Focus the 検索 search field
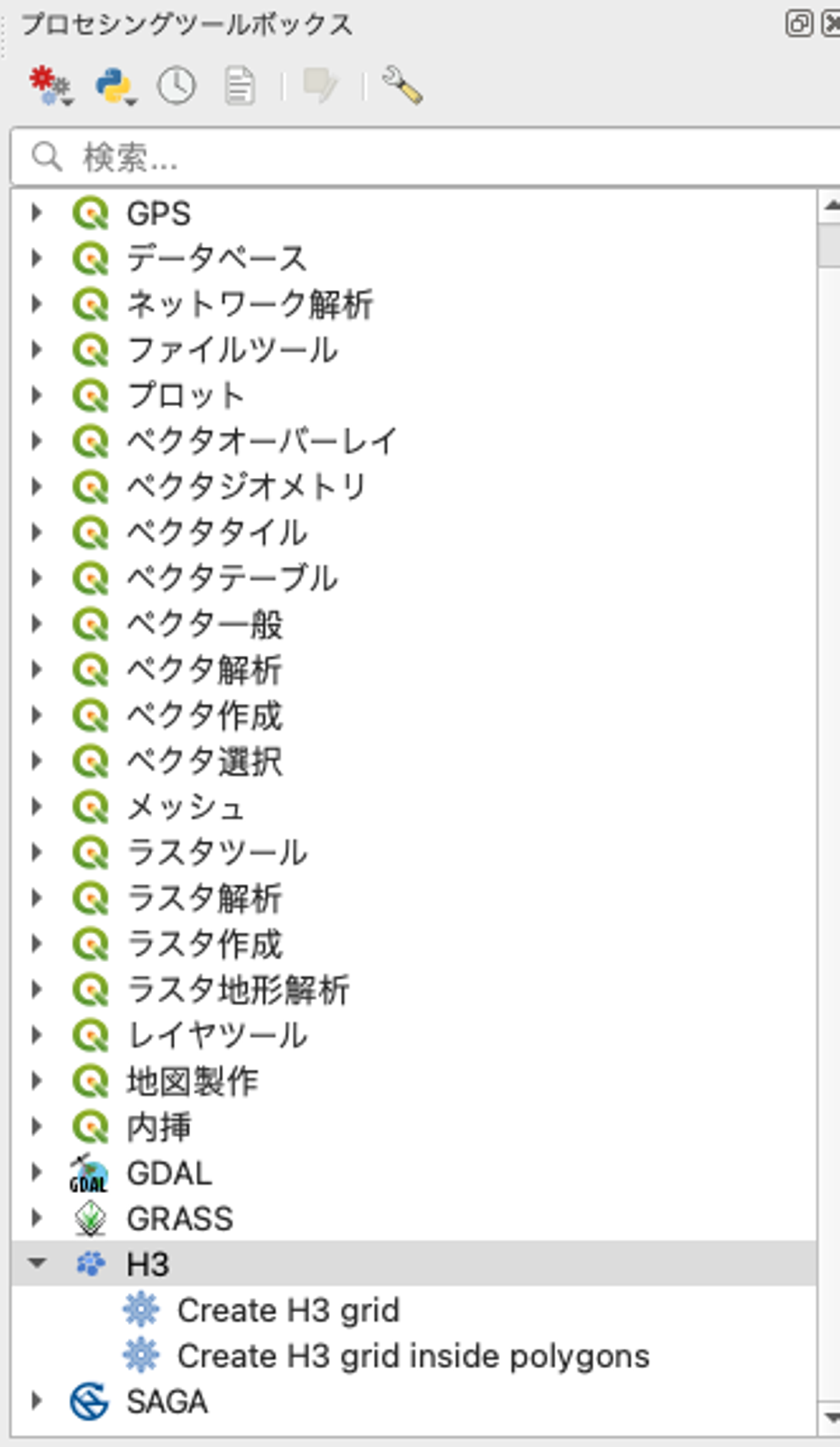Screen dimensions: 840x1447 coord(408,158)
